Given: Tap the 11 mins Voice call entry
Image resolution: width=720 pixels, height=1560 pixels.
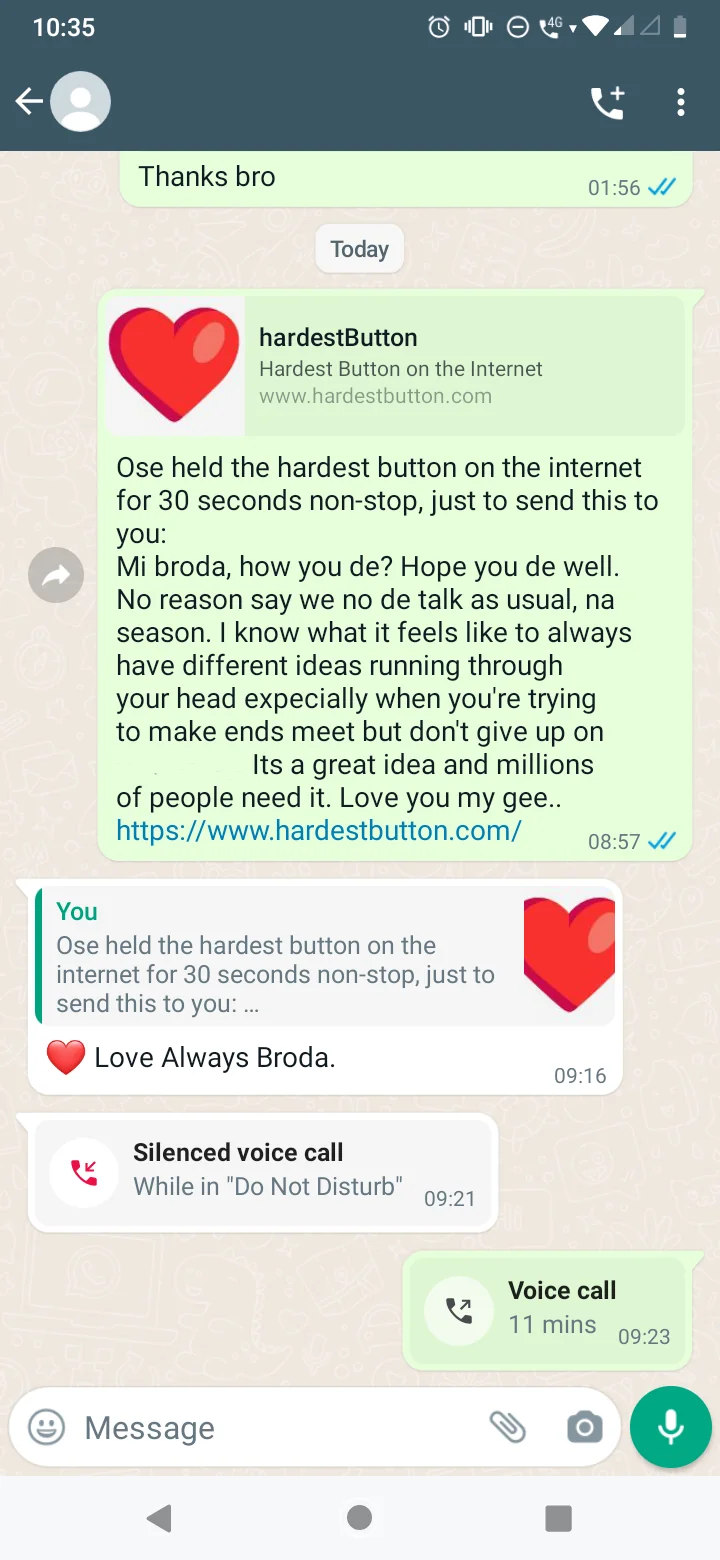Looking at the screenshot, I should (547, 1309).
